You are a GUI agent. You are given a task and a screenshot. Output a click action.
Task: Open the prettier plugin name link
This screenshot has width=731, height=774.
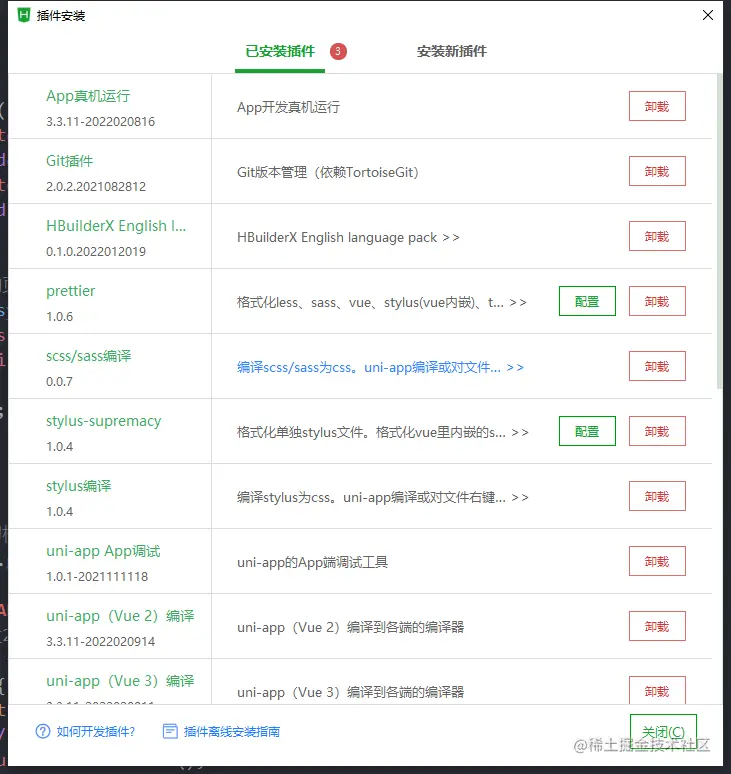coord(71,291)
